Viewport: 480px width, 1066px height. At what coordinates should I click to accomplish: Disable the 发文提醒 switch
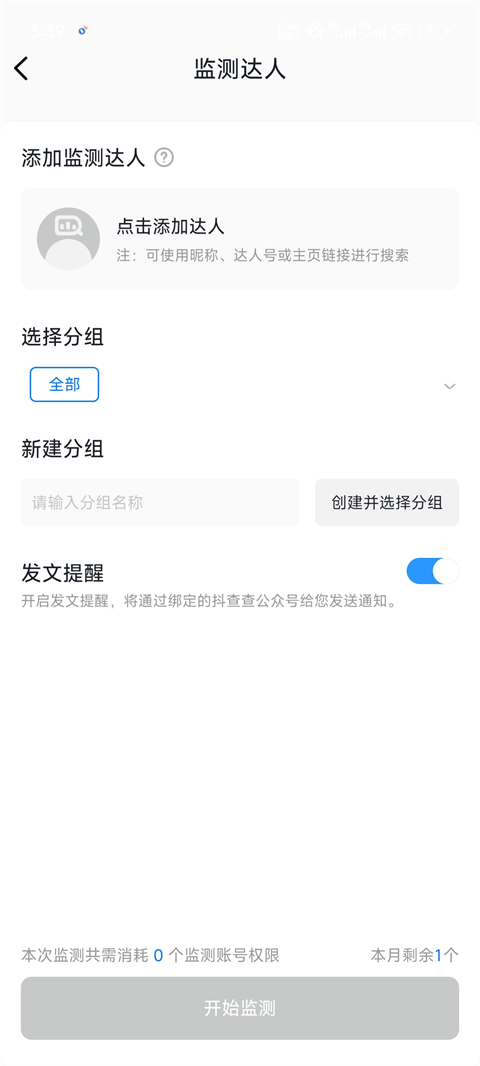coord(432,571)
